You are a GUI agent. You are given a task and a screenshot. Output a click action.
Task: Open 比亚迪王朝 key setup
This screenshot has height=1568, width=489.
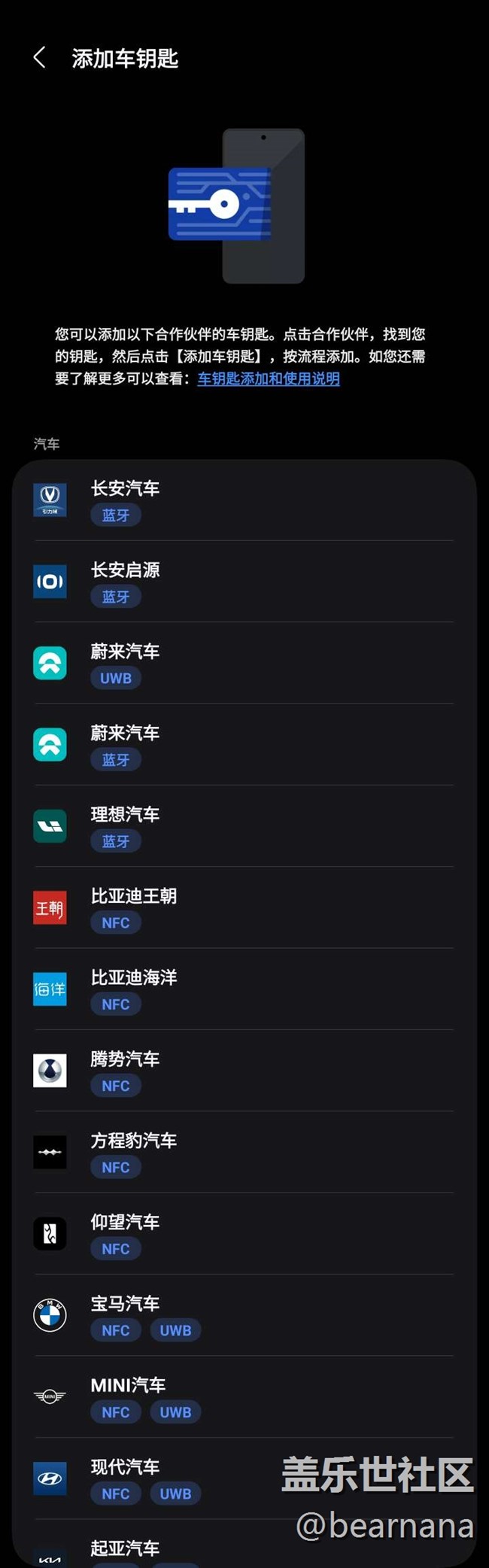[244, 907]
